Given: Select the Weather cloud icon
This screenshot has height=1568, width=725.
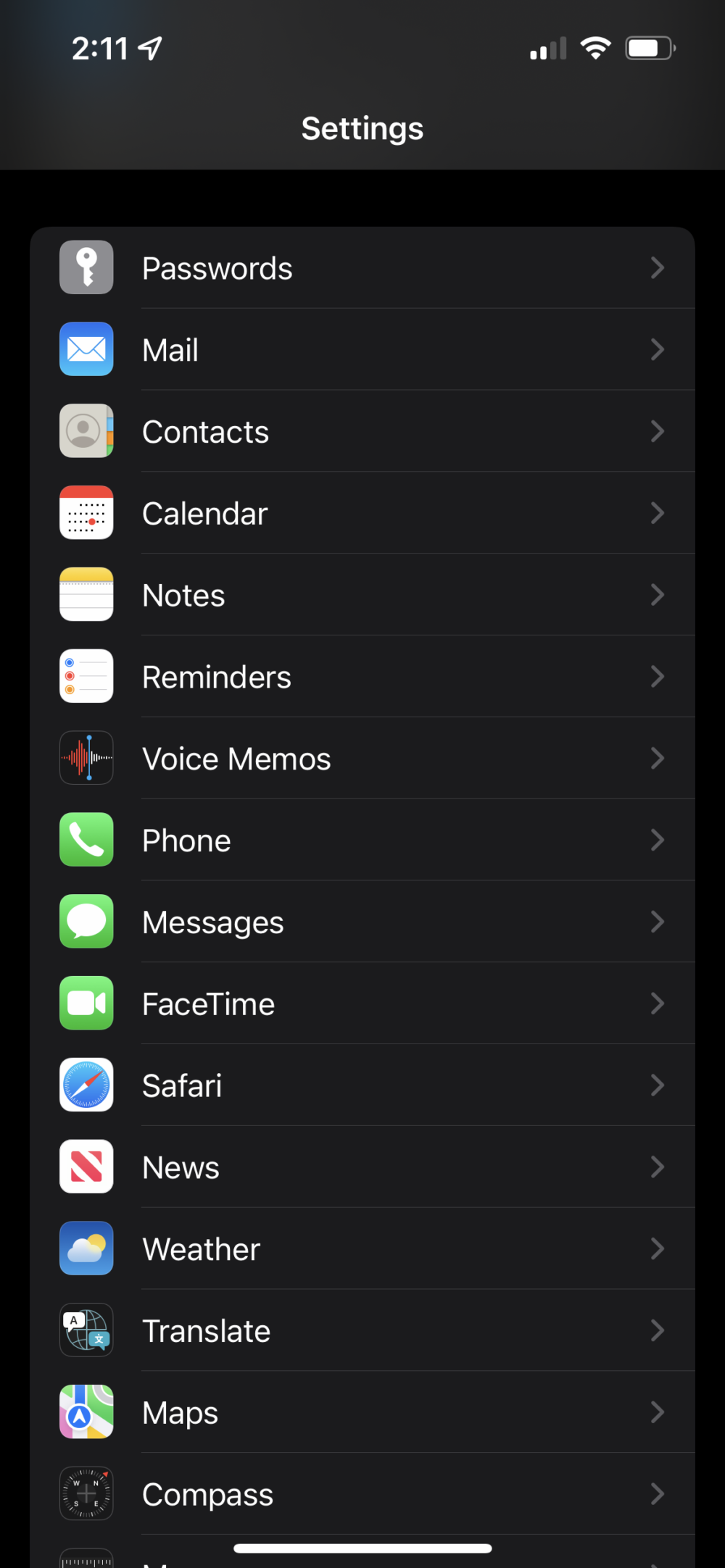Looking at the screenshot, I should point(86,1248).
